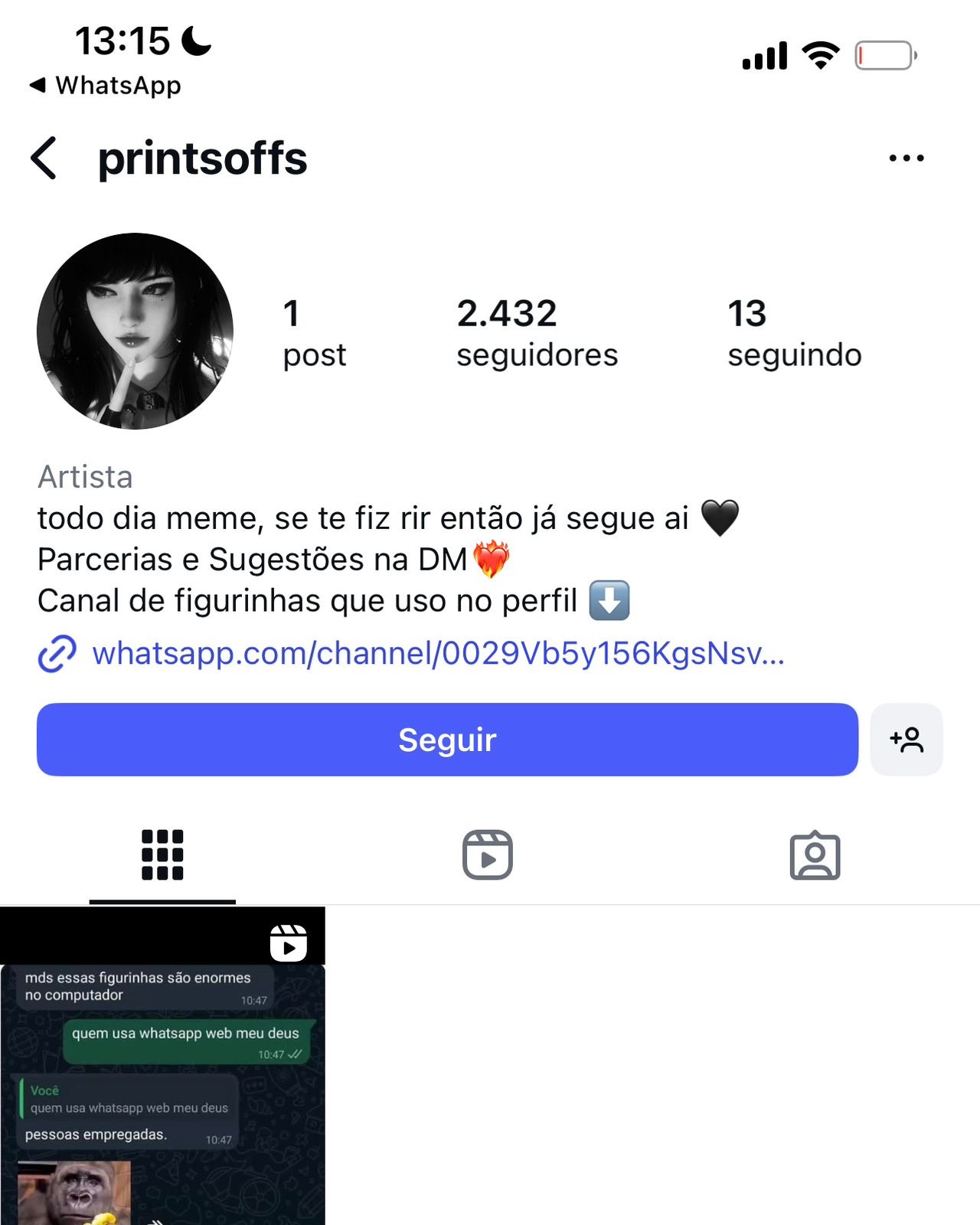The width and height of the screenshot is (980, 1225).
Task: Open the WhatsApp channel link
Action: (x=438, y=654)
